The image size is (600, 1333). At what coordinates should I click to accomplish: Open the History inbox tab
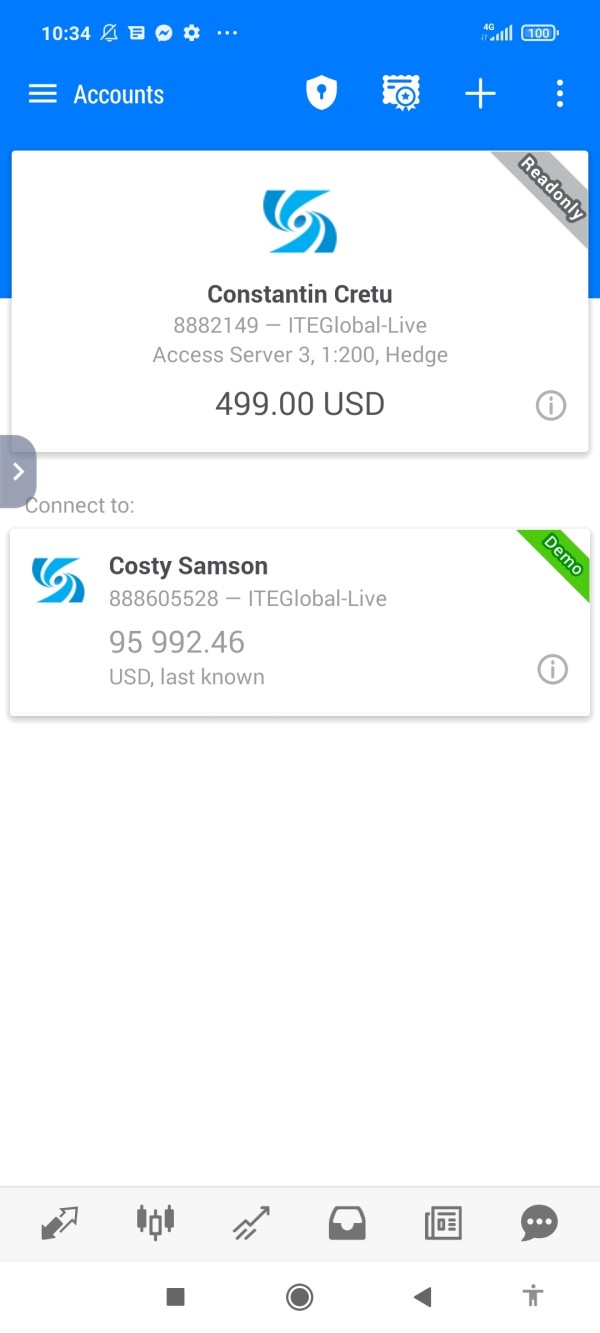pyautogui.click(x=347, y=1222)
